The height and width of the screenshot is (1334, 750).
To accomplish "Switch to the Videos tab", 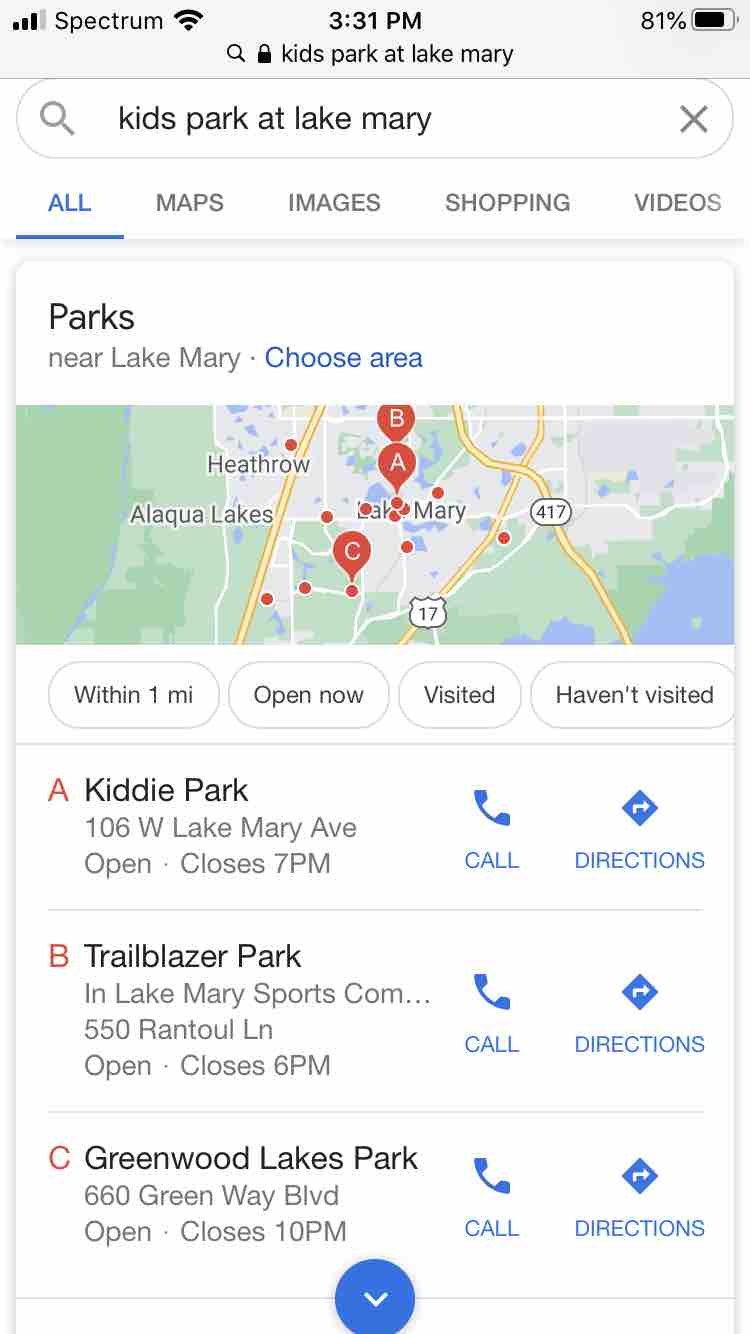I will 677,203.
